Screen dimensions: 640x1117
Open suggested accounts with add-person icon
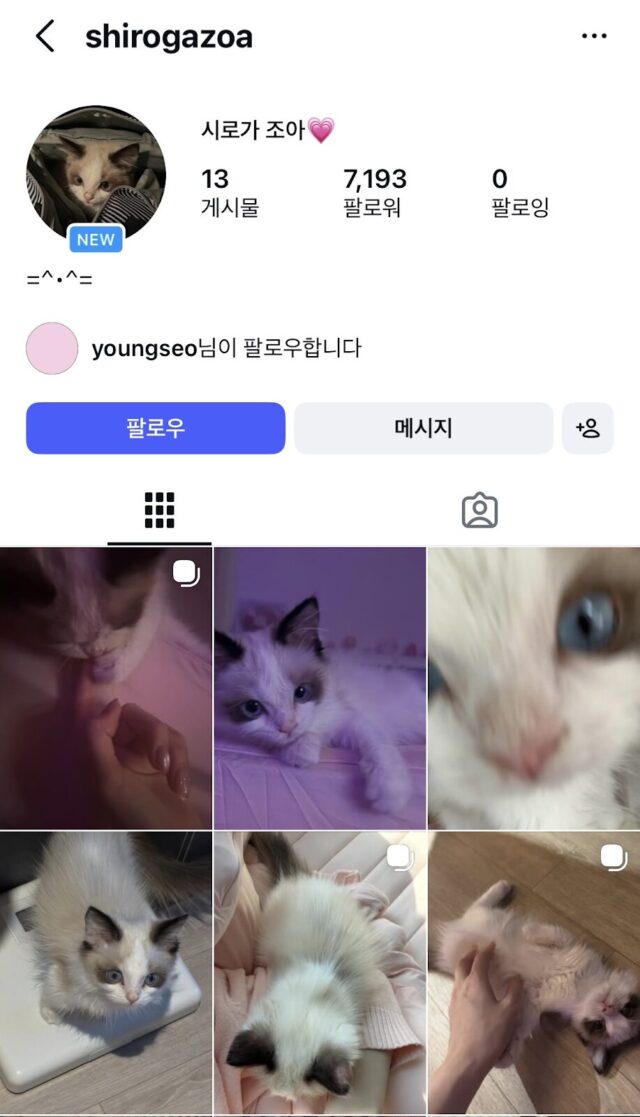pos(587,428)
